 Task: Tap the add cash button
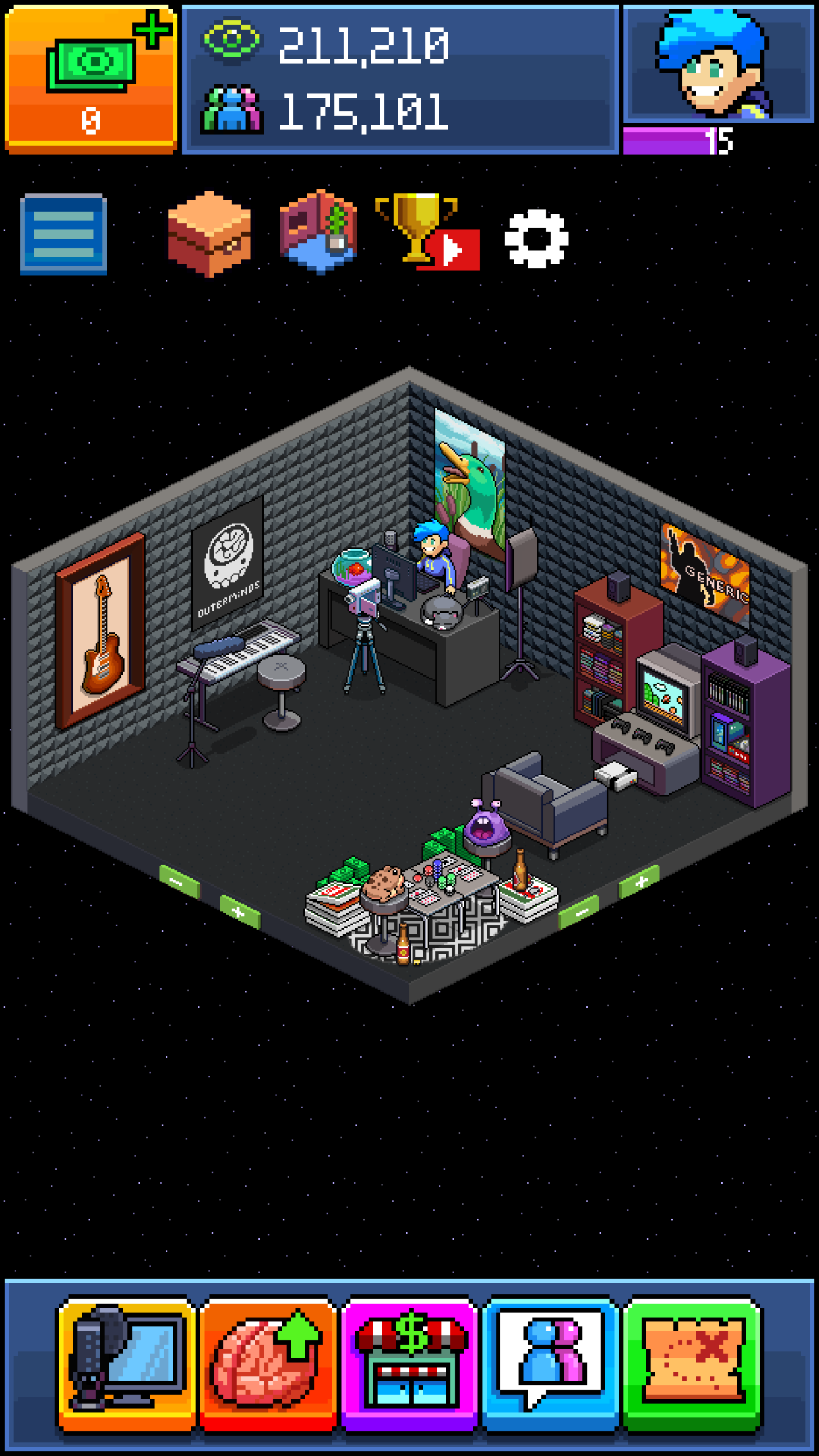90,79
